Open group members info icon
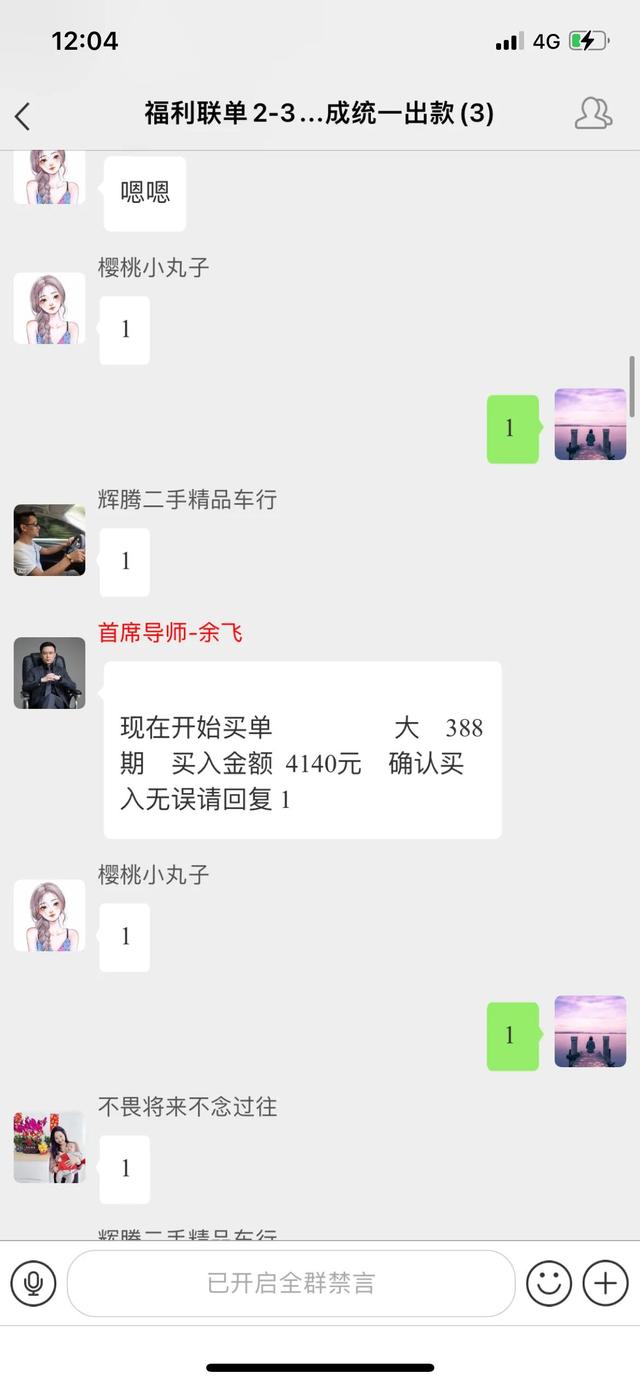The image size is (640, 1385). coord(593,114)
